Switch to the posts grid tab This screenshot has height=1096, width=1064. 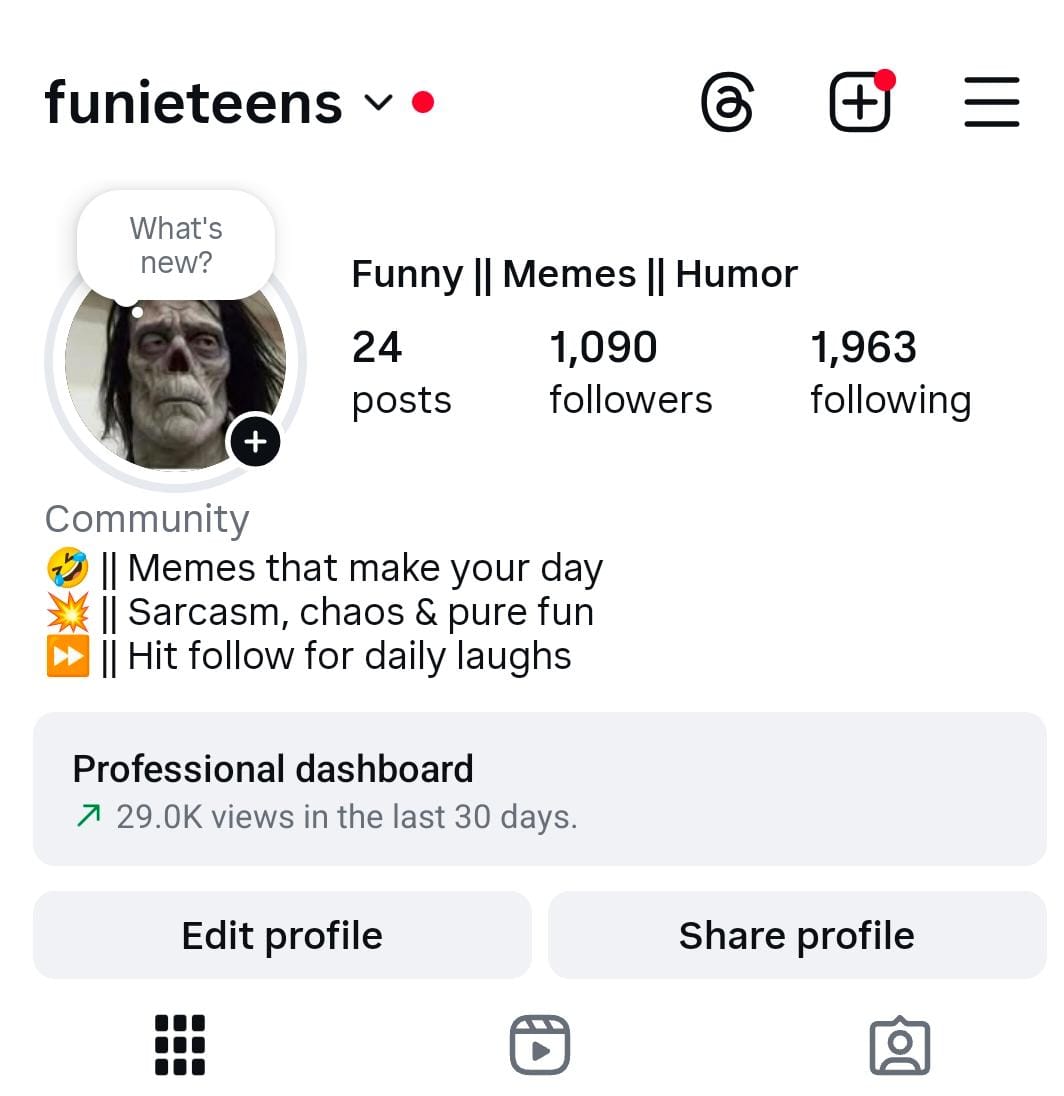(180, 1045)
